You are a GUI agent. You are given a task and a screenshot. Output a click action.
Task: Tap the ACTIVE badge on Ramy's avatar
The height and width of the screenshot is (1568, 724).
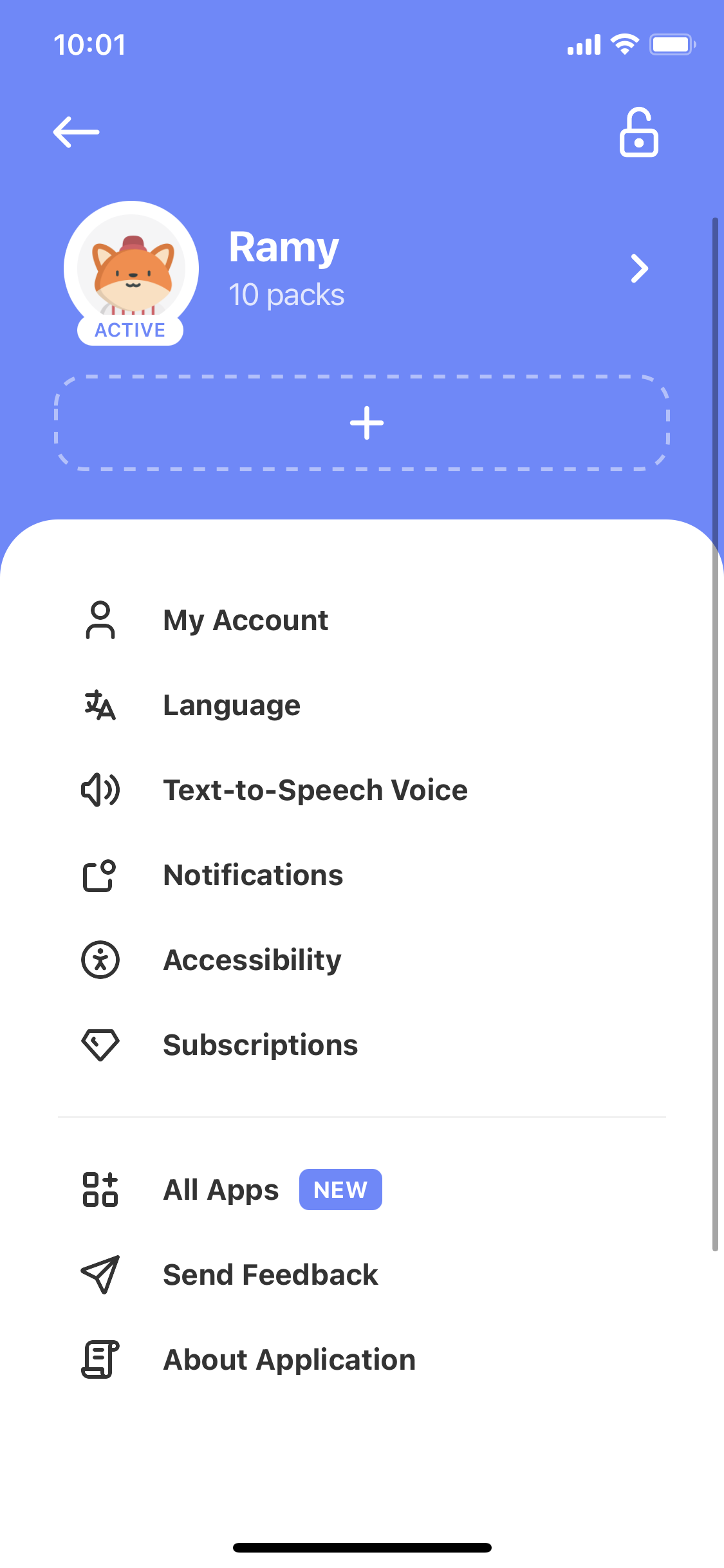point(130,330)
